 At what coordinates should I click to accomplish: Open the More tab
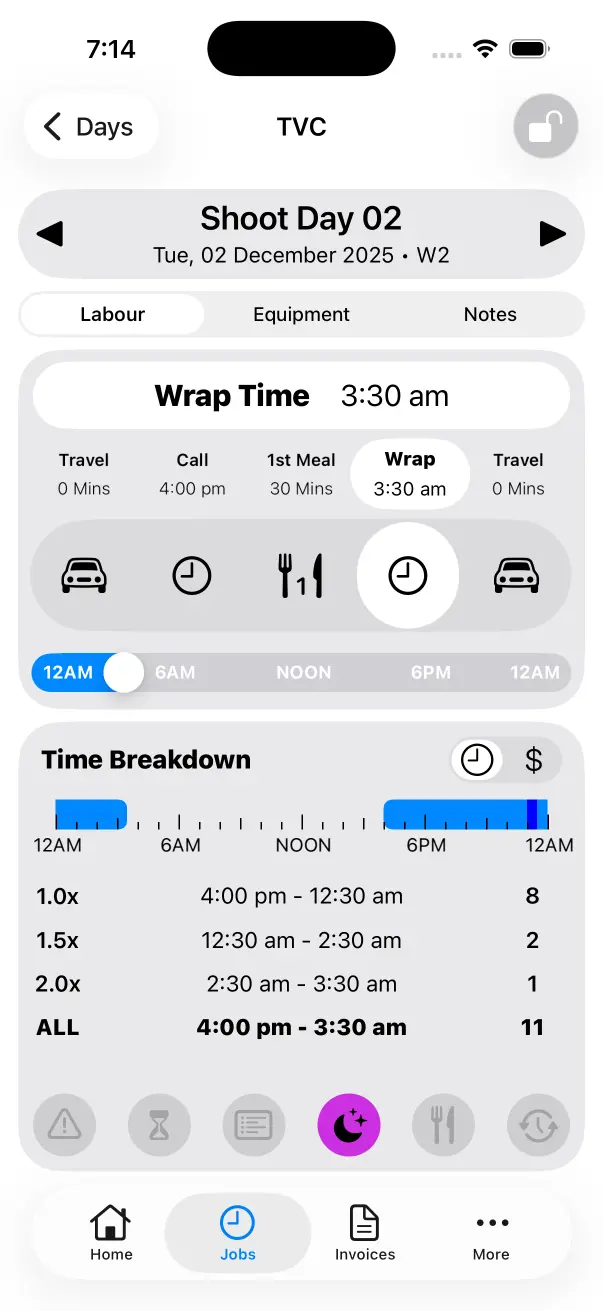491,1233
